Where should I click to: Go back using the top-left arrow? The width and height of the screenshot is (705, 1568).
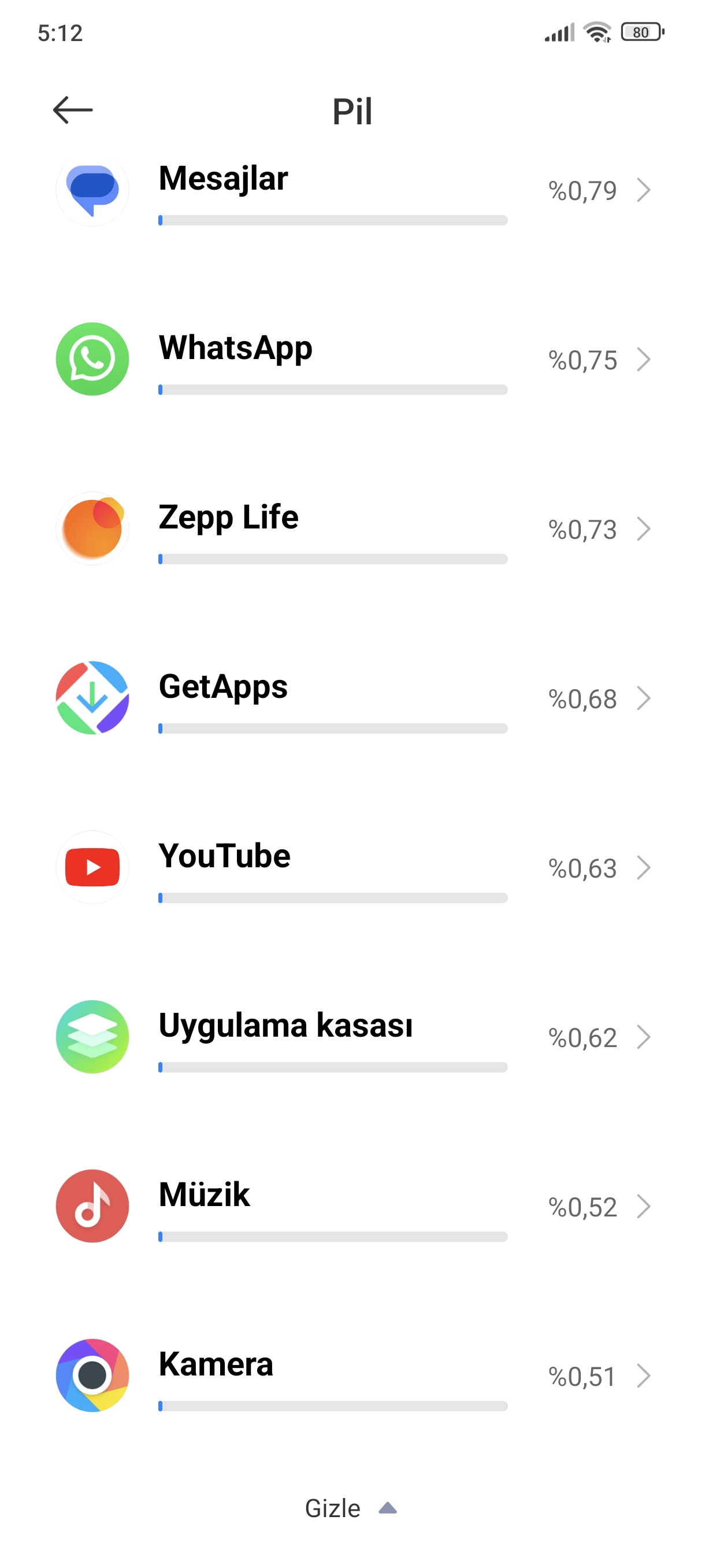[72, 110]
